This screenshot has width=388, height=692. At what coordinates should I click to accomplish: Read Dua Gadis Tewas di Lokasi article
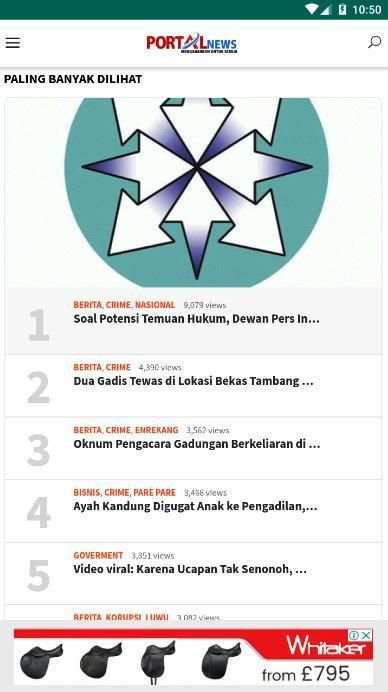193,381
